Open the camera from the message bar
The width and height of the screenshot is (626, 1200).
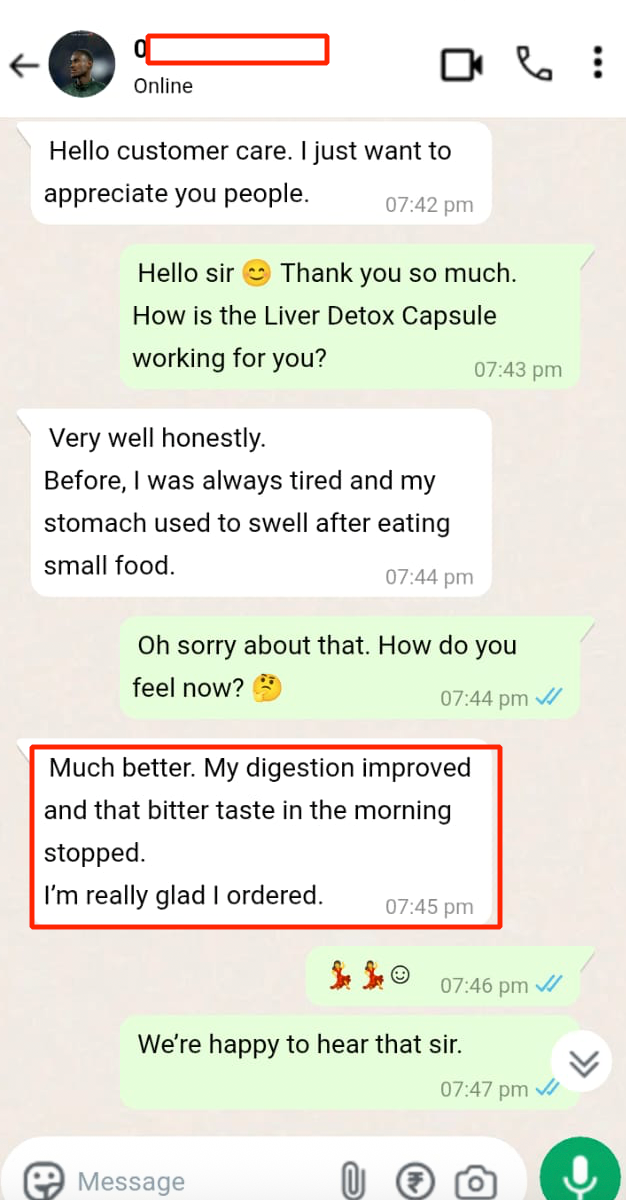[x=475, y=1181]
